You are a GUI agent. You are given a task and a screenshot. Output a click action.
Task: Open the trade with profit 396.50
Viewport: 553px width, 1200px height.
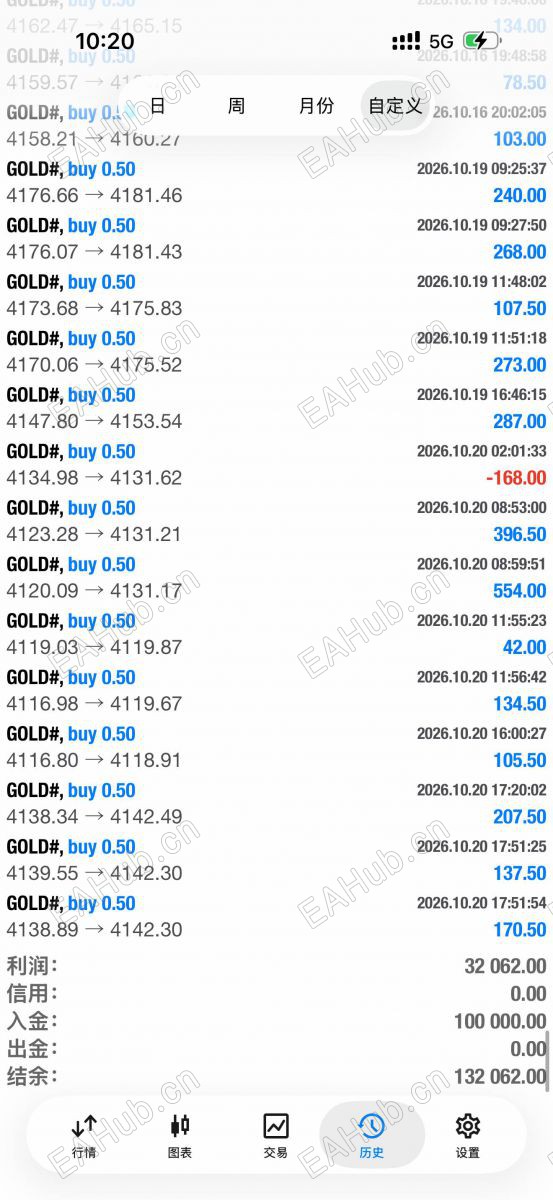pos(276,522)
